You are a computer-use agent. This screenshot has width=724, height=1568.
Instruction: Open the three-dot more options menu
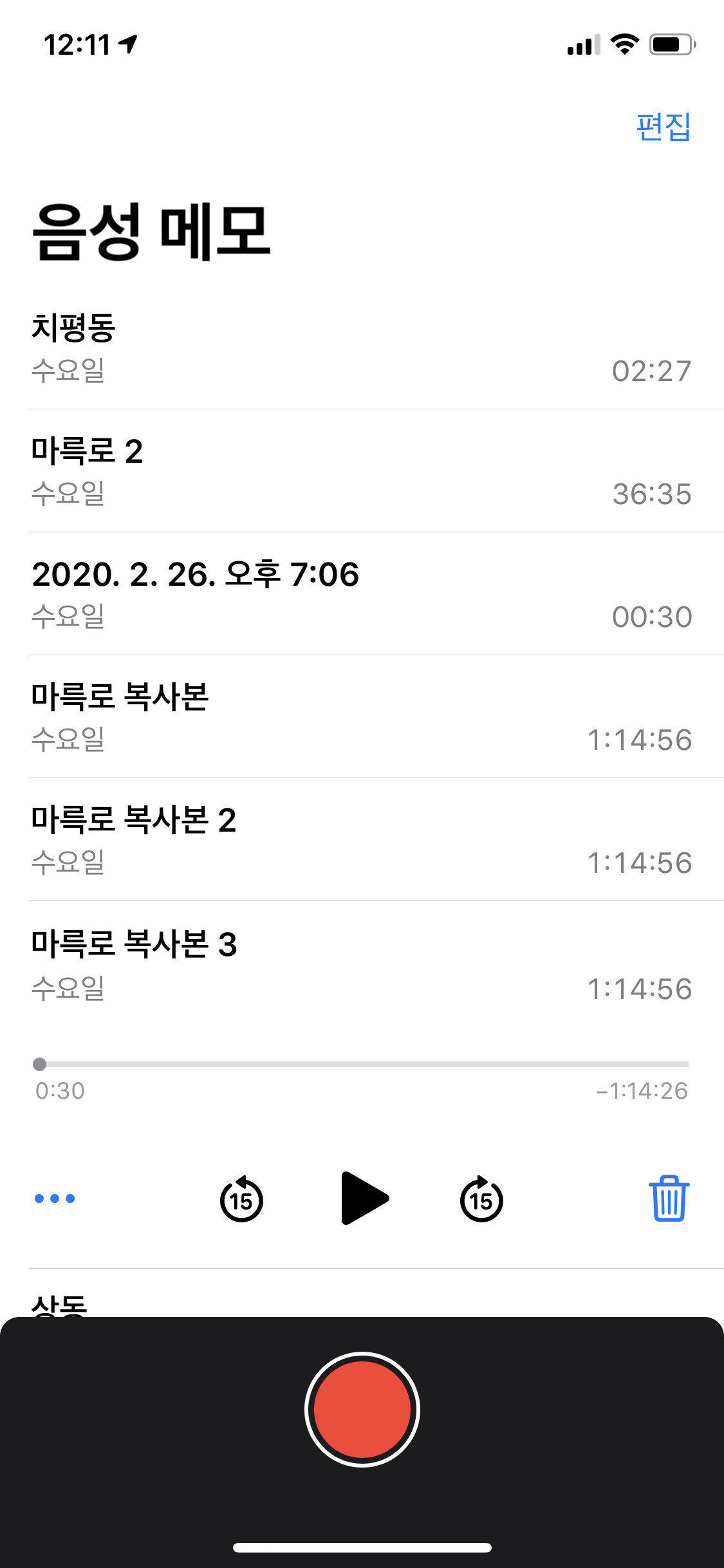(55, 1199)
